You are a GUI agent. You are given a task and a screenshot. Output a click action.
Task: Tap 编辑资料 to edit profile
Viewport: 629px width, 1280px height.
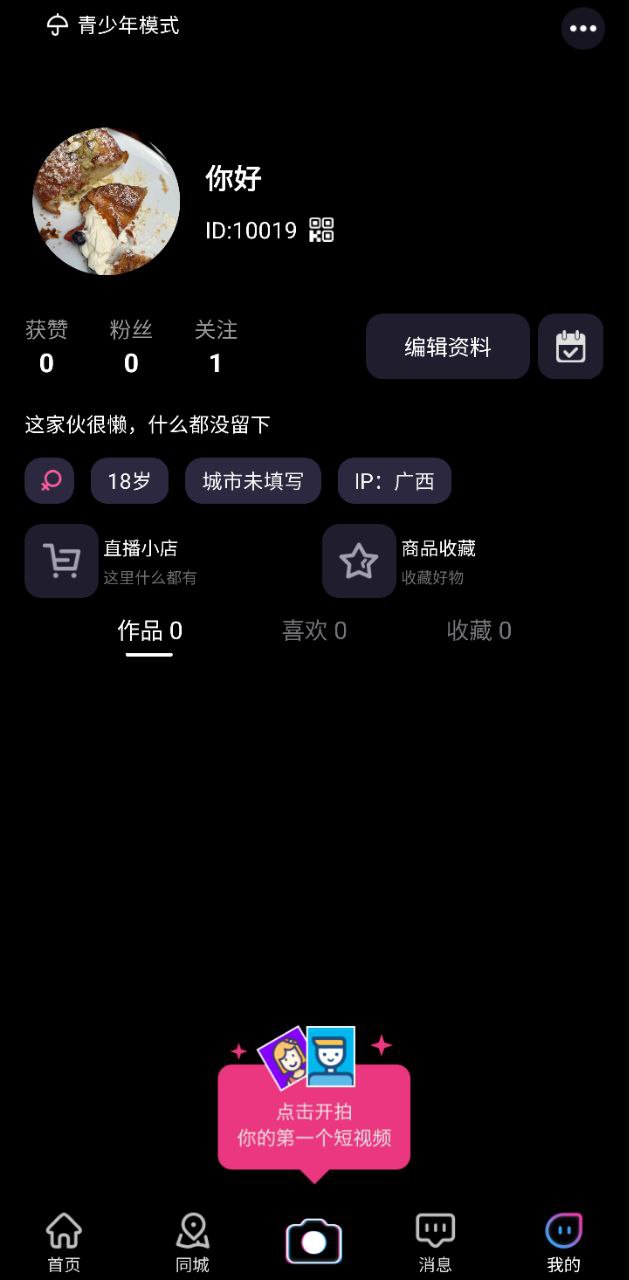tap(447, 347)
